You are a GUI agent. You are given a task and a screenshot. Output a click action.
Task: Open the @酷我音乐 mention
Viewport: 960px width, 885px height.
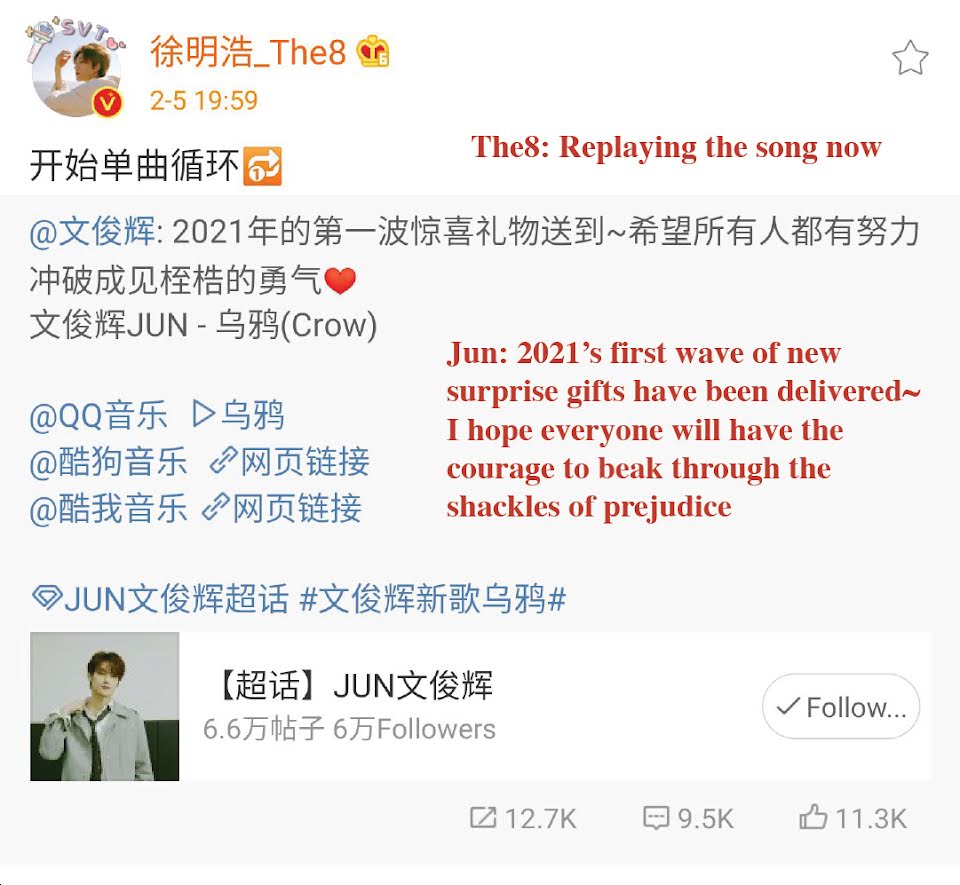[x=108, y=508]
